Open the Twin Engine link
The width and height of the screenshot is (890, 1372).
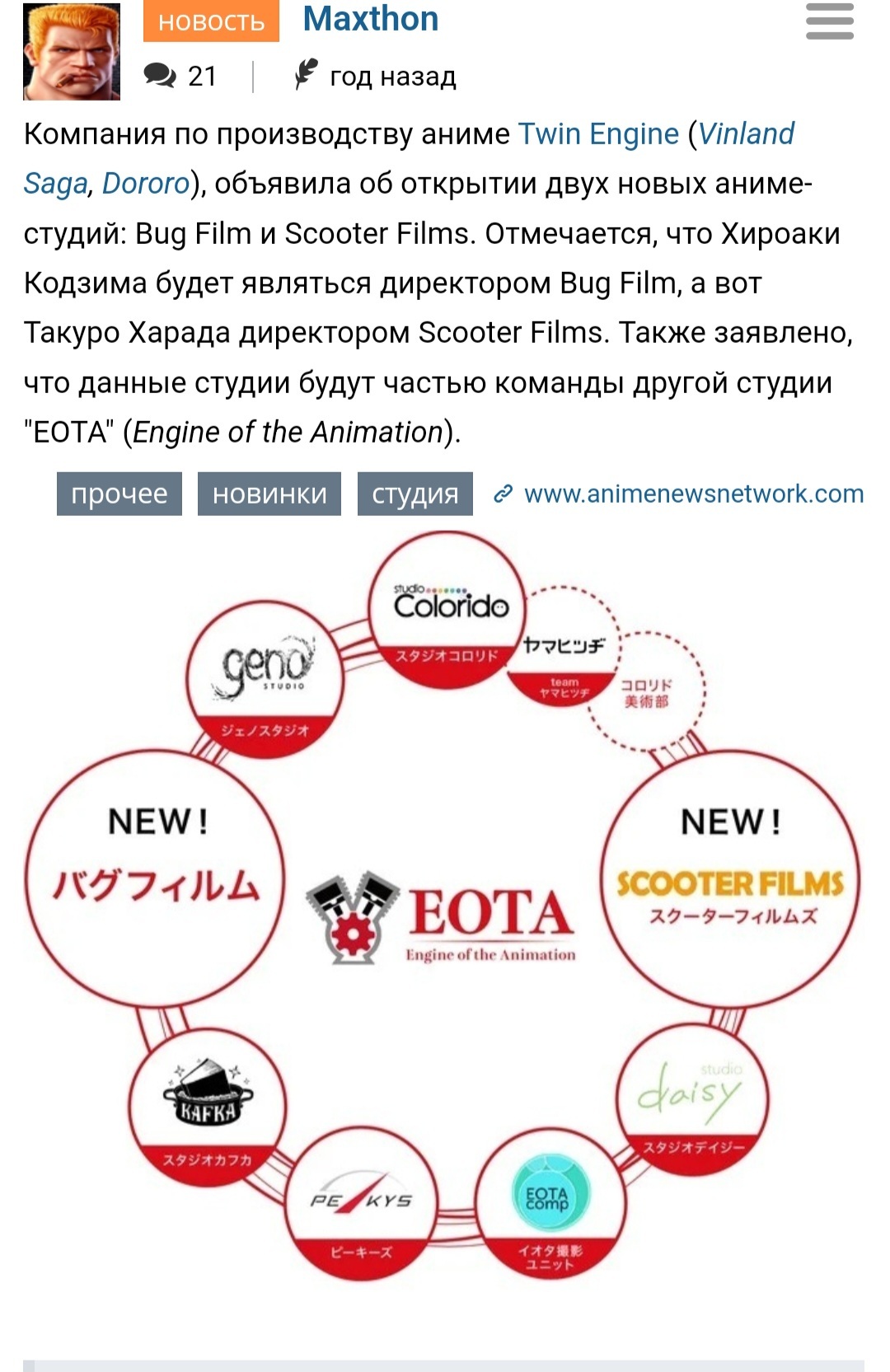click(598, 133)
